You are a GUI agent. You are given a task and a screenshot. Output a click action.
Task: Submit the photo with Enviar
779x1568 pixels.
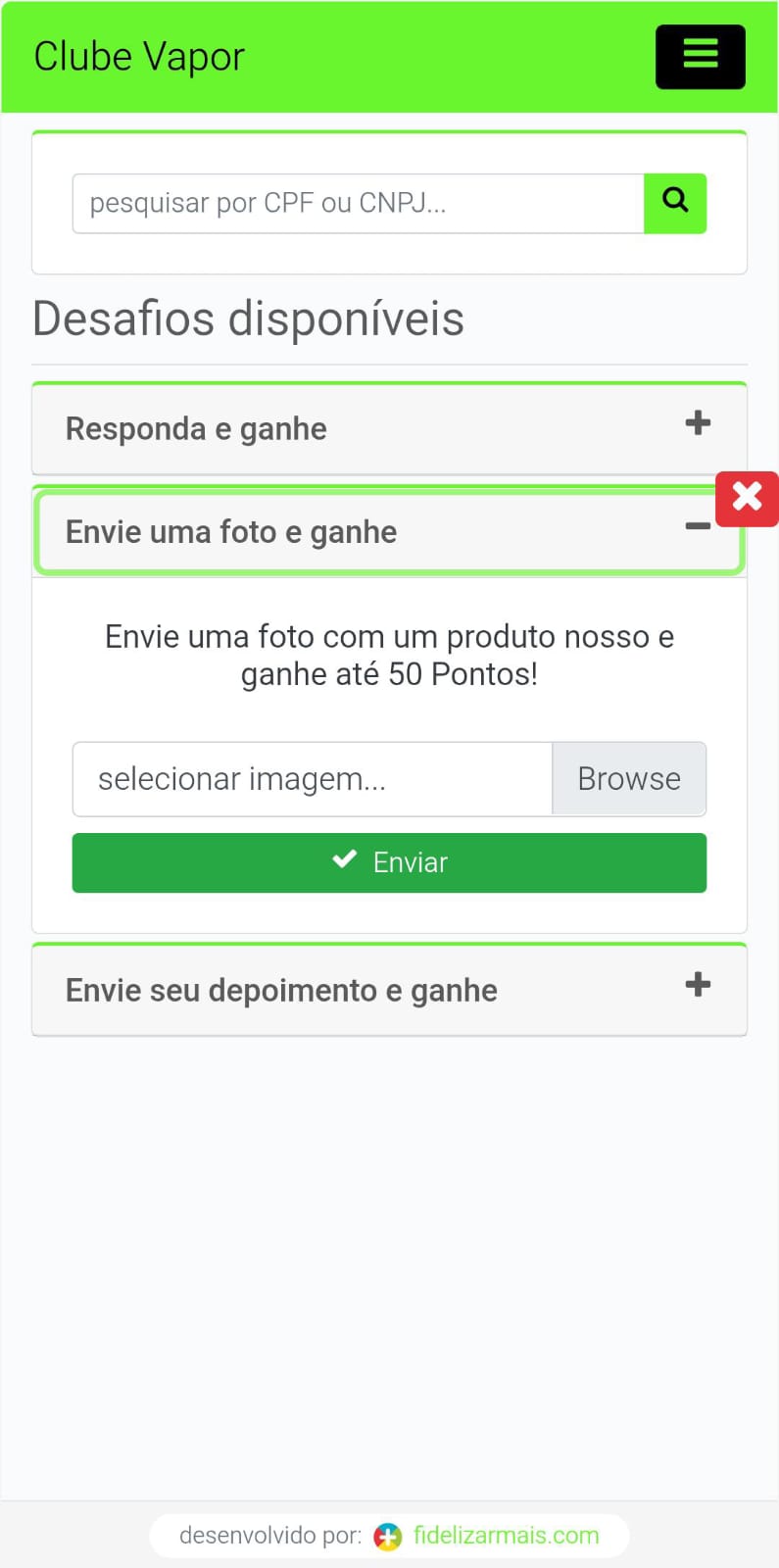(389, 862)
